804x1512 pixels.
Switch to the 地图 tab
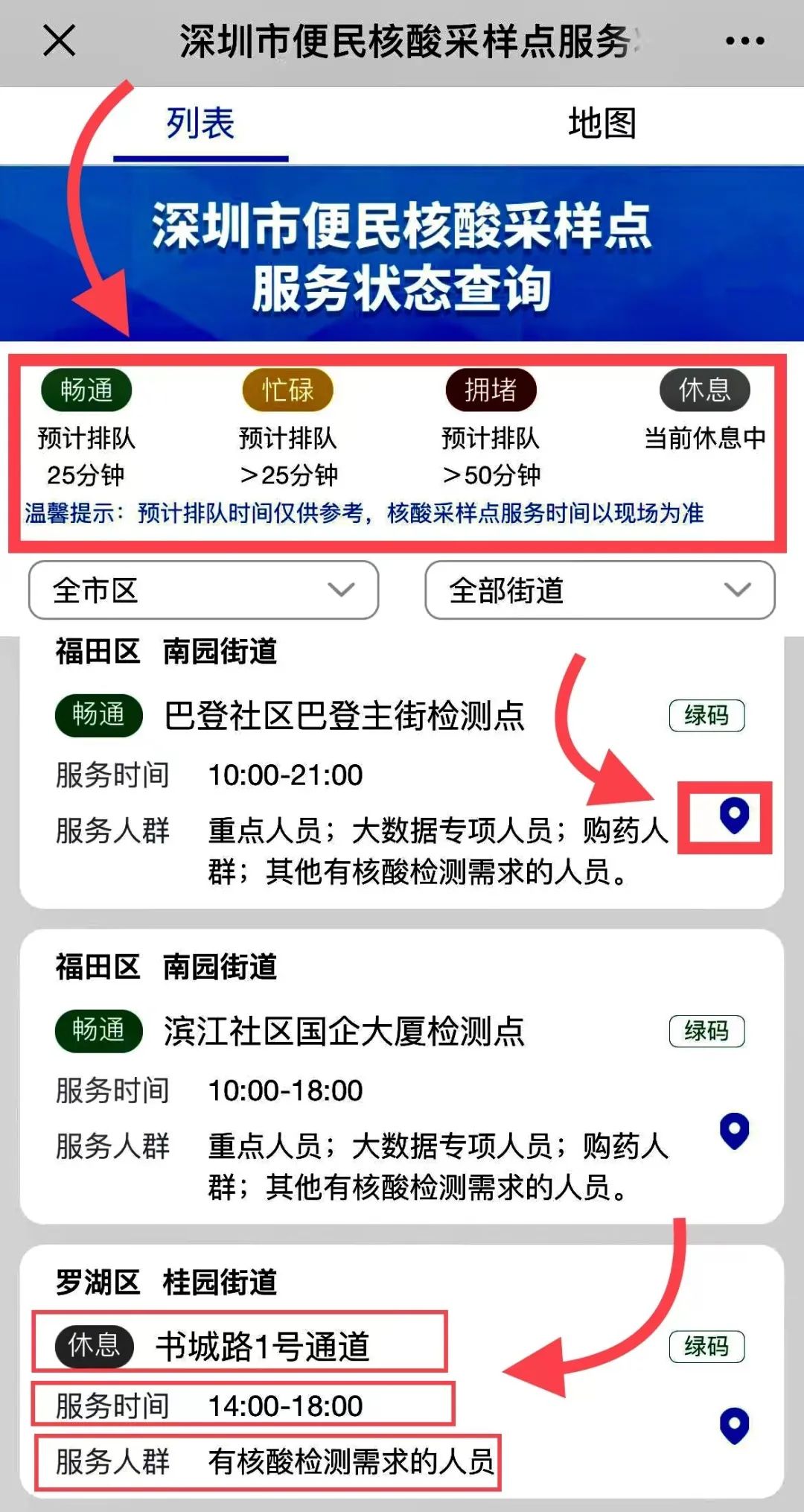pos(604,125)
